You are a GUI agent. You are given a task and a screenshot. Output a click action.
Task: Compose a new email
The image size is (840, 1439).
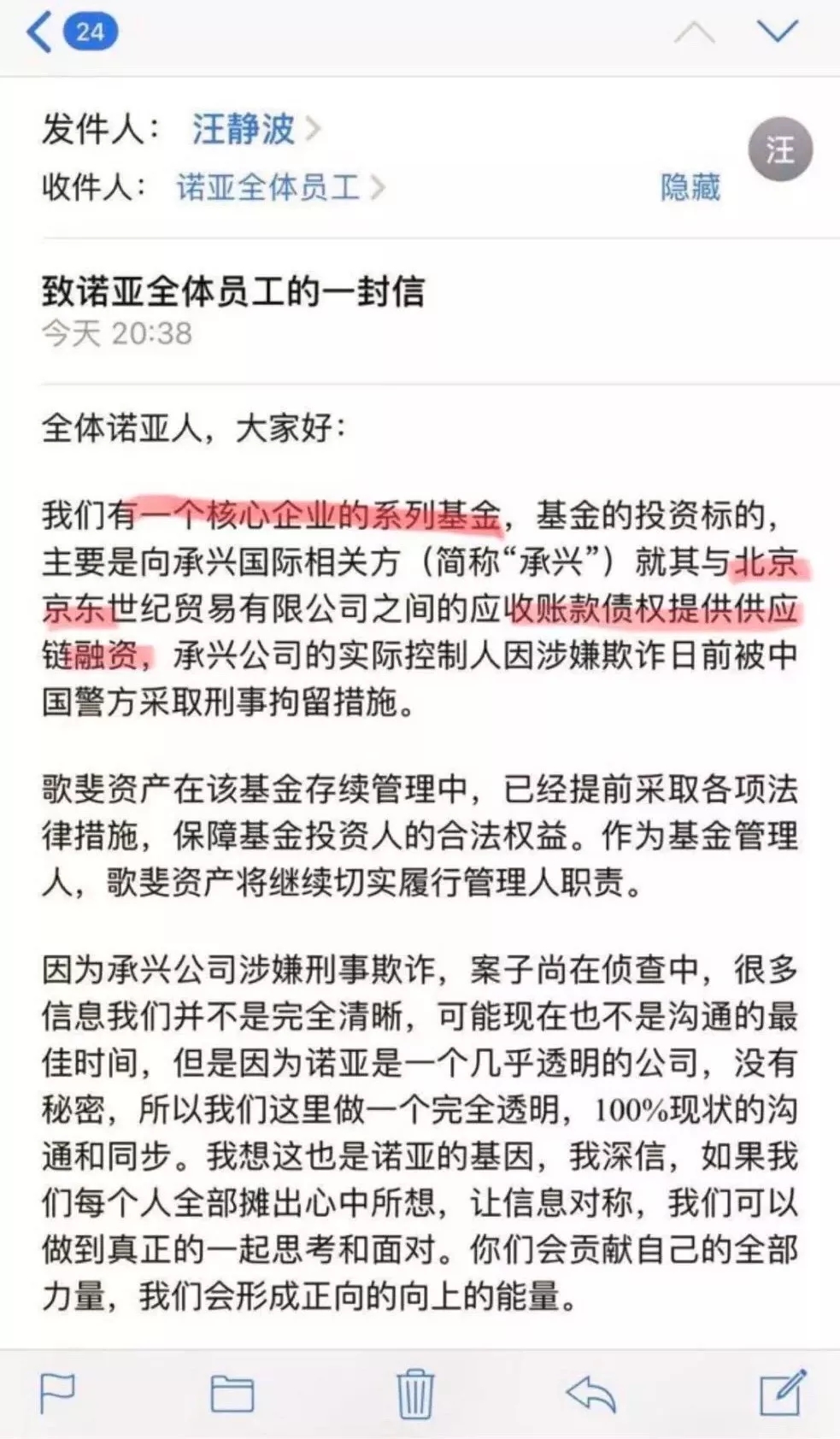[783, 1391]
